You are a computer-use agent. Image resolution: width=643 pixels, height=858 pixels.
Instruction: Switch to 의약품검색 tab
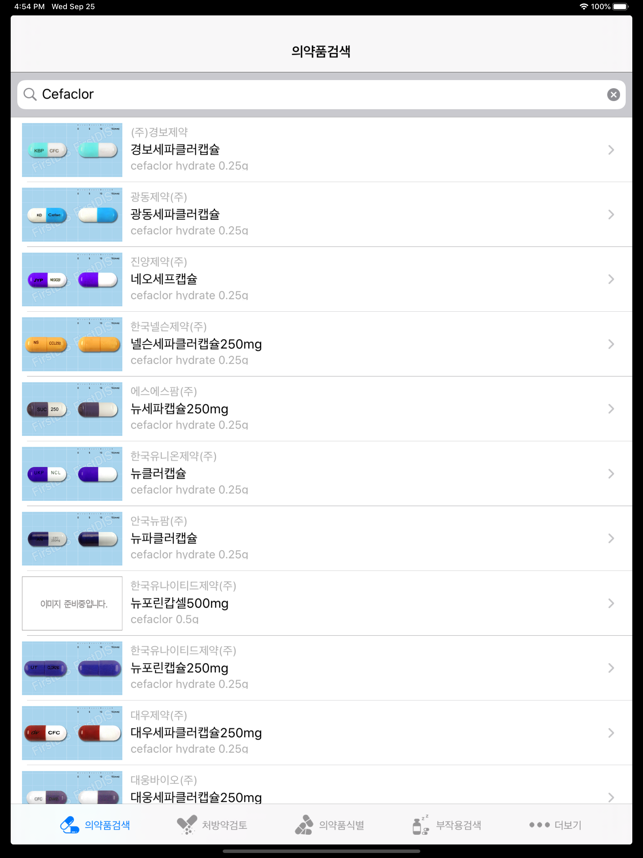click(95, 825)
